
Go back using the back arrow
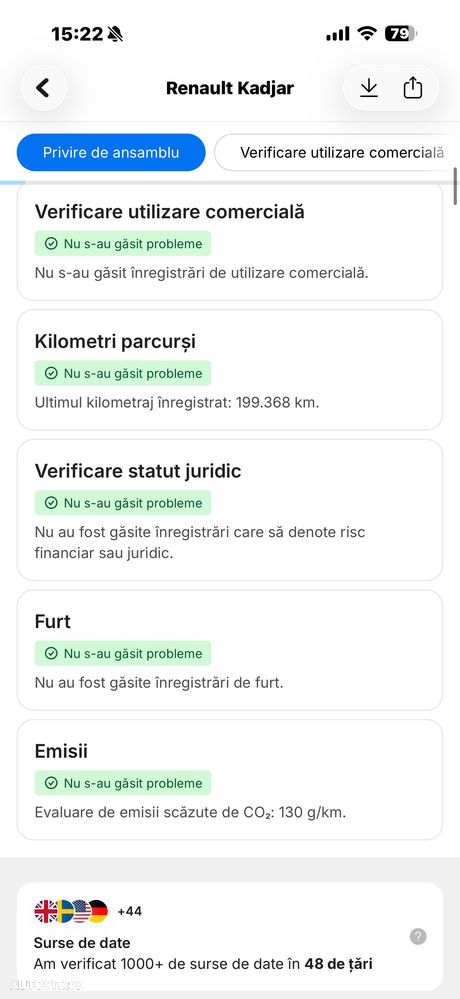pos(43,88)
